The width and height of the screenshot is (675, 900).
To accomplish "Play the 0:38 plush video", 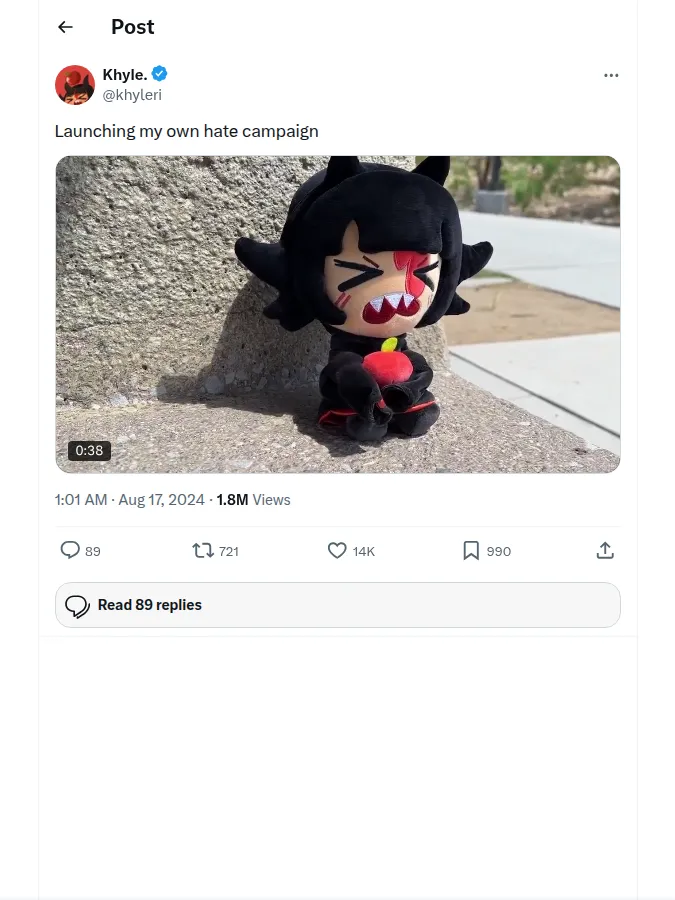I will (x=338, y=315).
